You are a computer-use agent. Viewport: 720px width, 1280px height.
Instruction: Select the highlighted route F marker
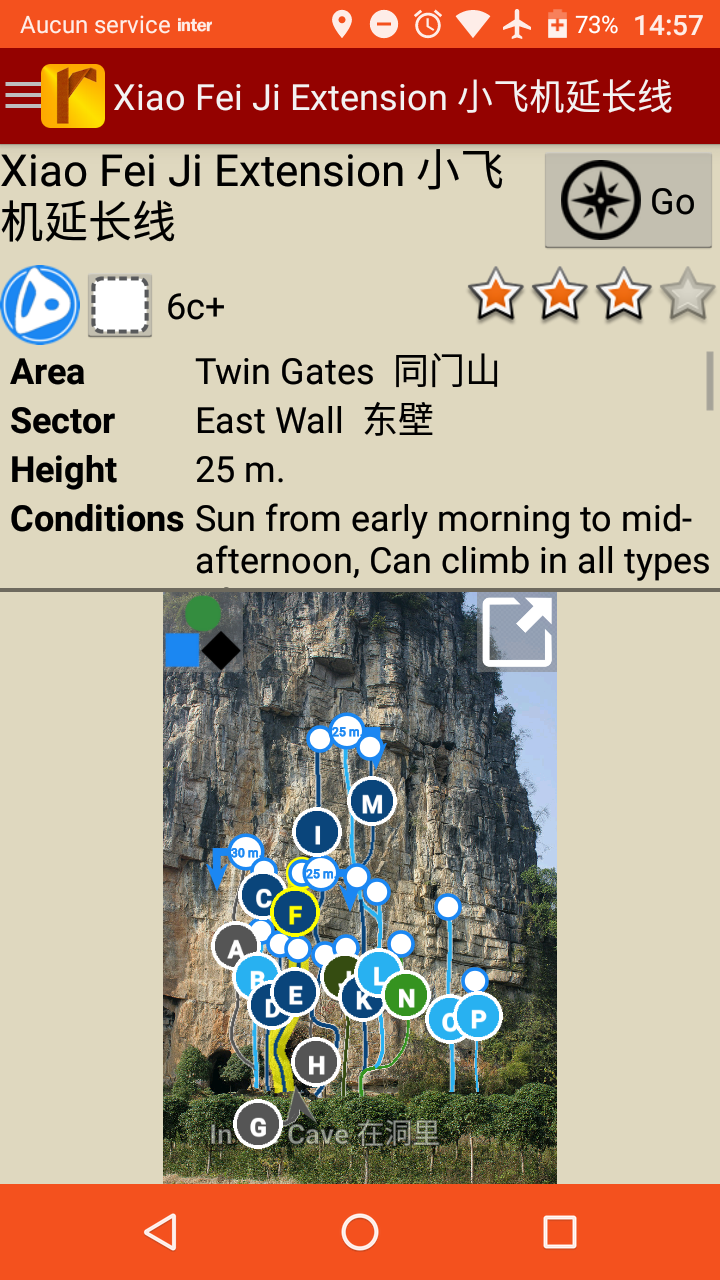point(295,913)
